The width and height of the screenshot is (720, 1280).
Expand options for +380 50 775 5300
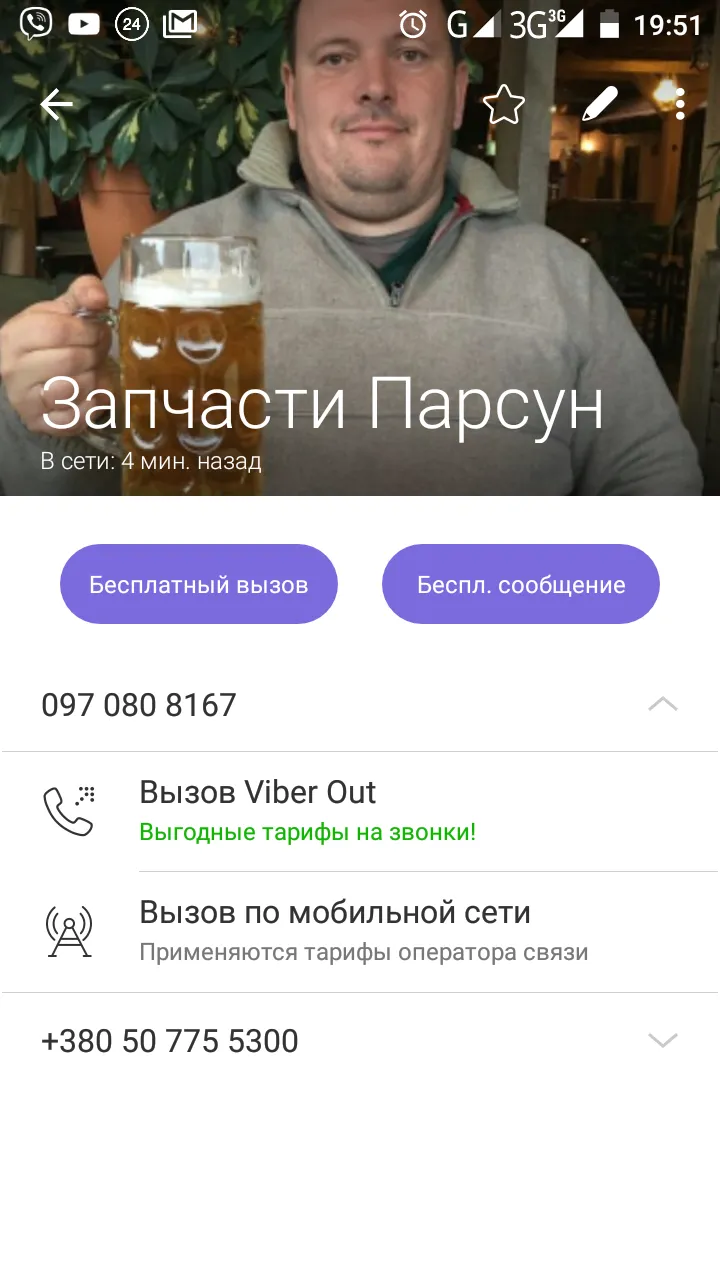click(662, 1041)
